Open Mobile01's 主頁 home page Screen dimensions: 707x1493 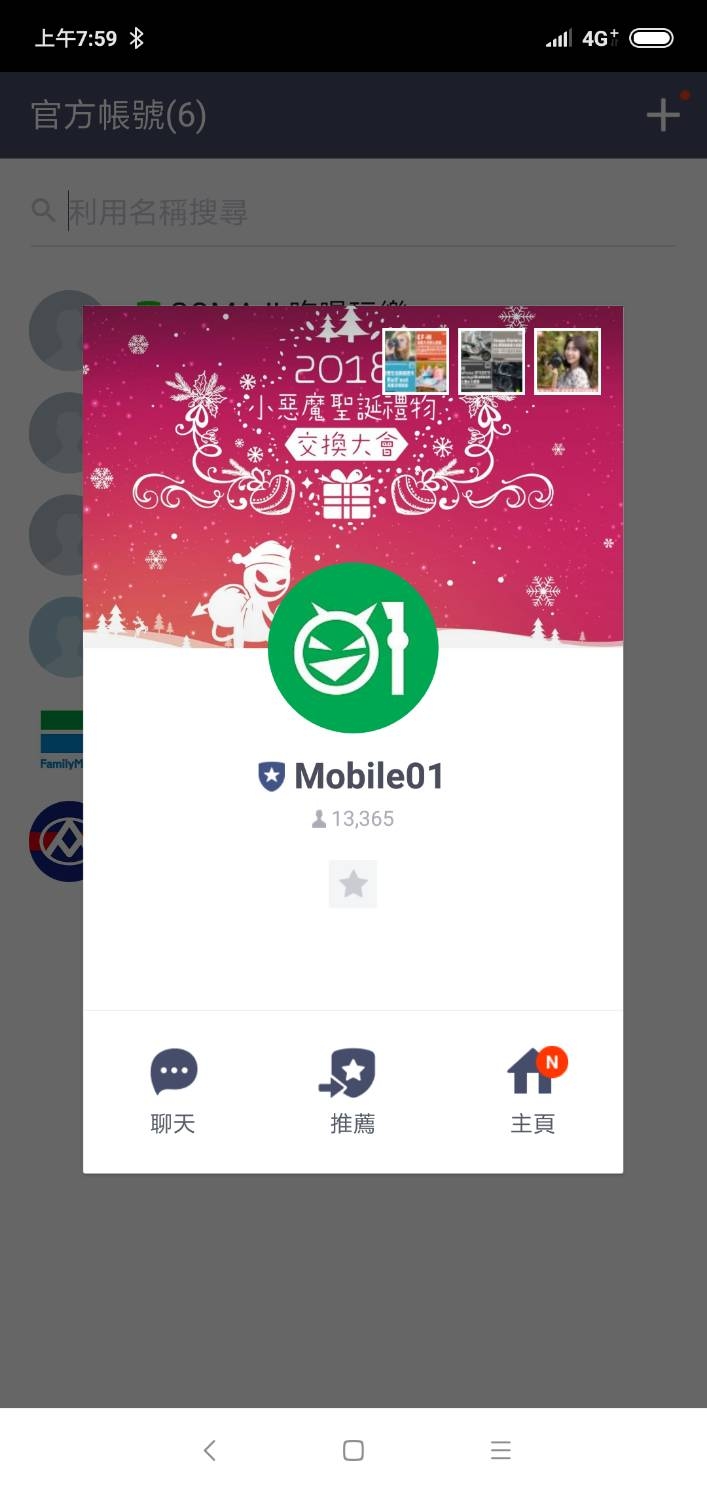coord(532,1090)
